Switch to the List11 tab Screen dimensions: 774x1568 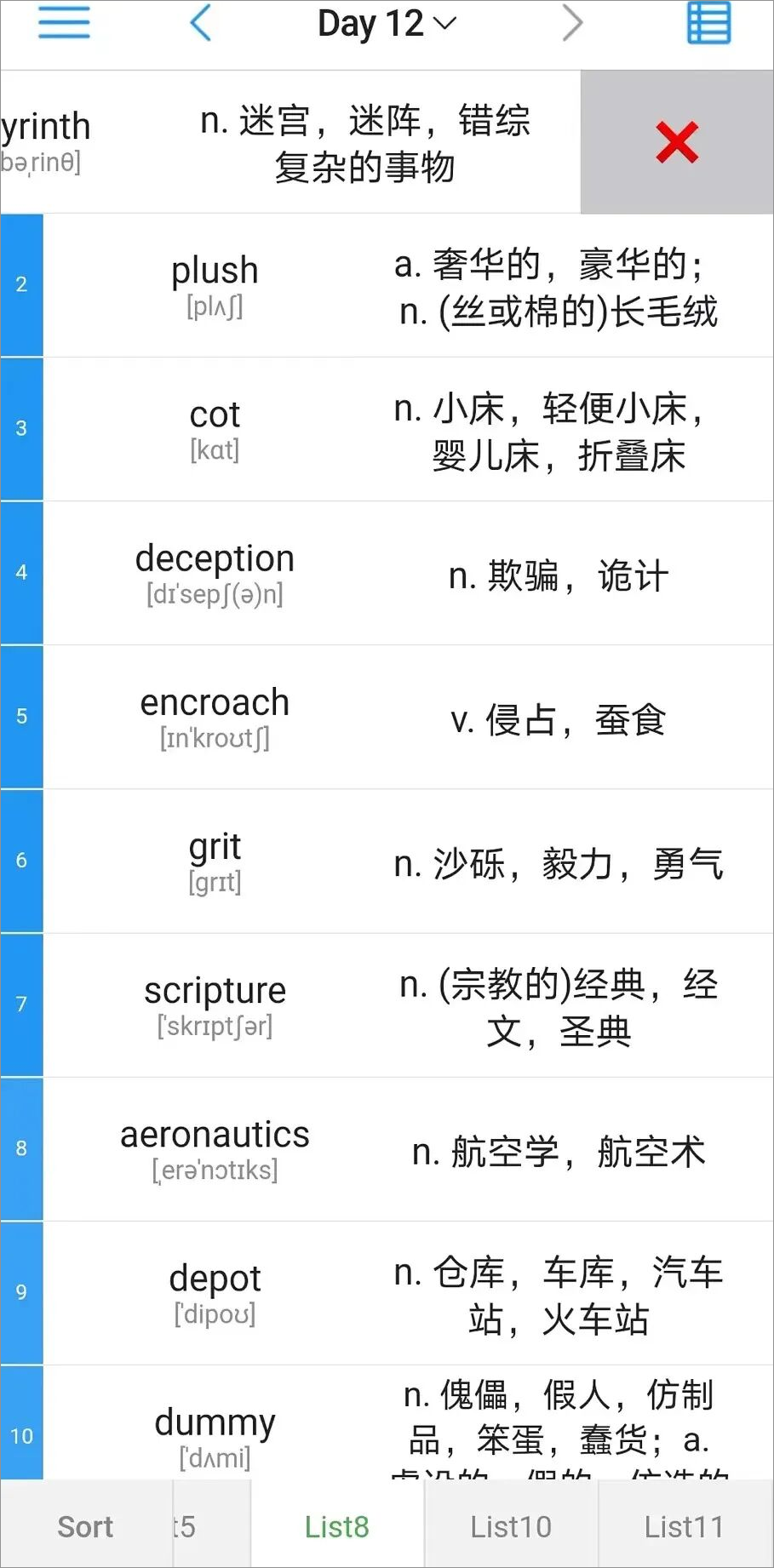tap(685, 1526)
